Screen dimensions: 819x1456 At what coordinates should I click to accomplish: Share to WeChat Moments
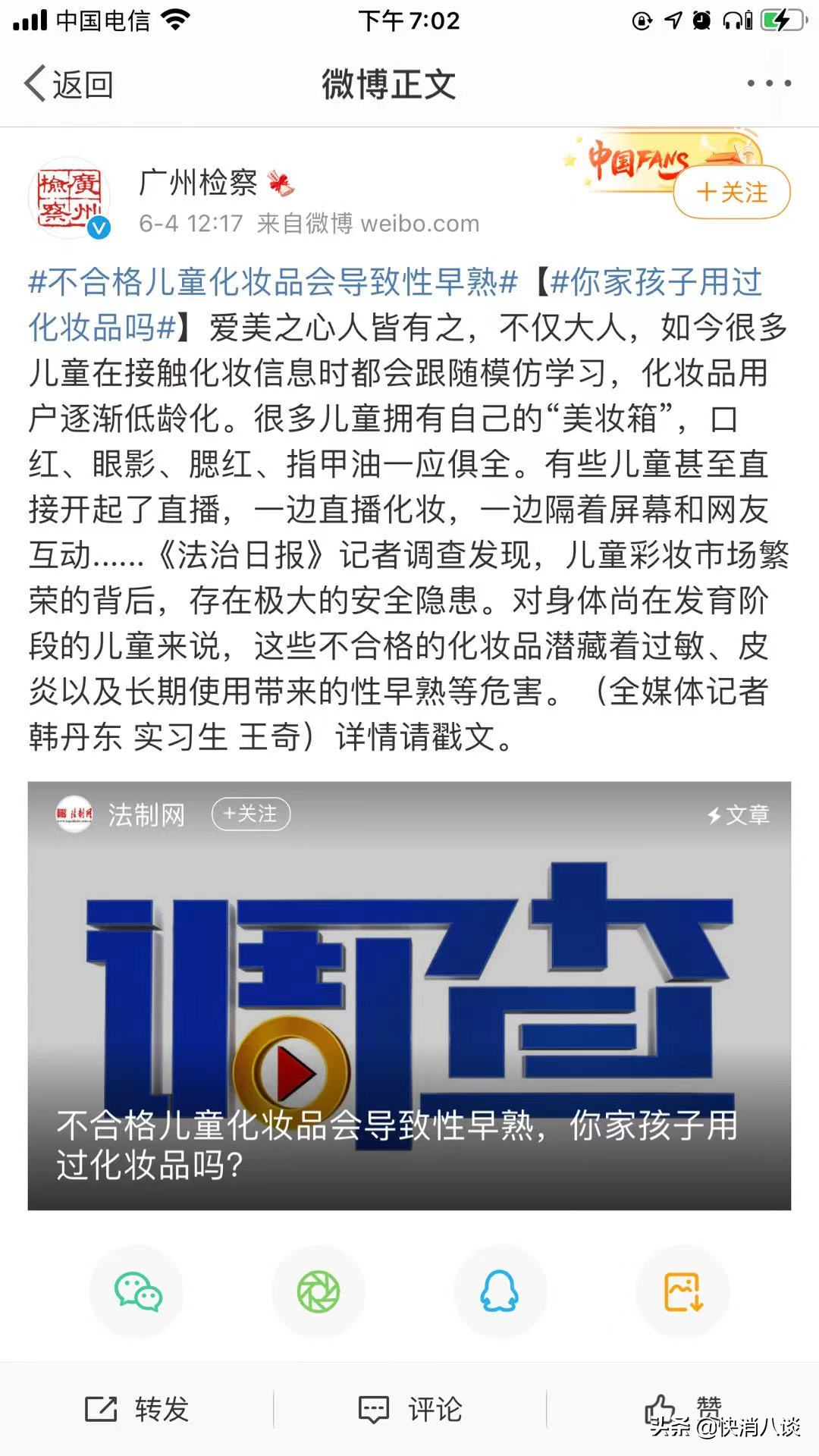pyautogui.click(x=318, y=1291)
